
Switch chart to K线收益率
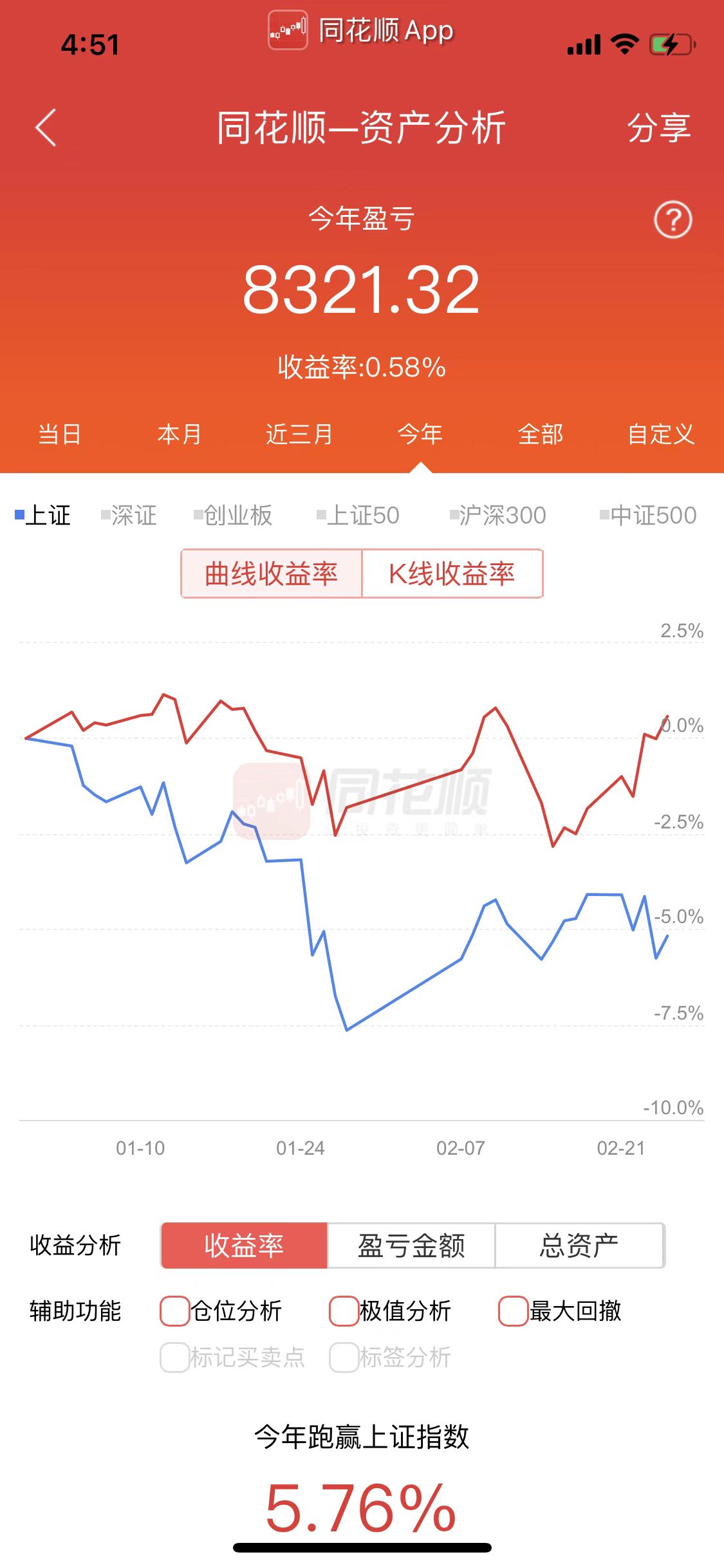point(452,574)
